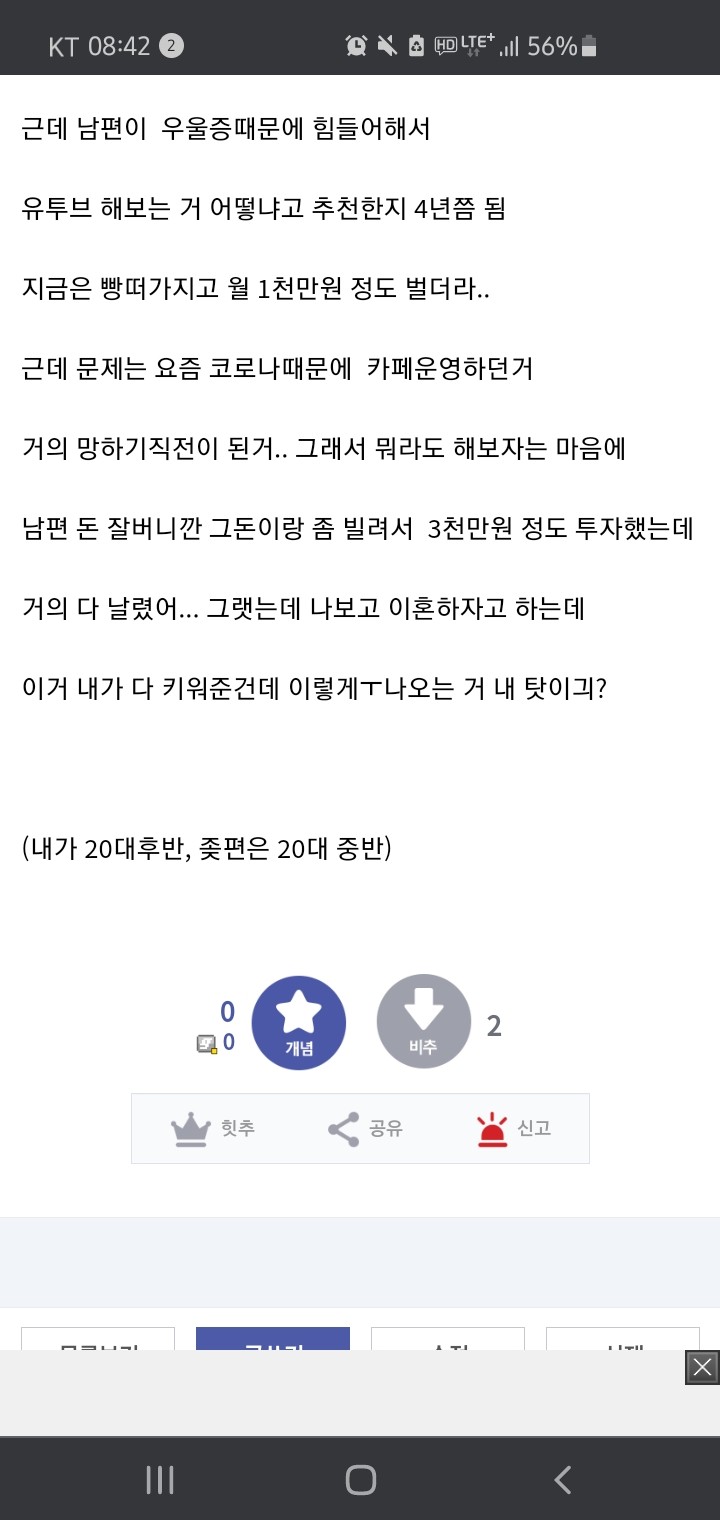Close the bottom ad banner

(x=702, y=1367)
